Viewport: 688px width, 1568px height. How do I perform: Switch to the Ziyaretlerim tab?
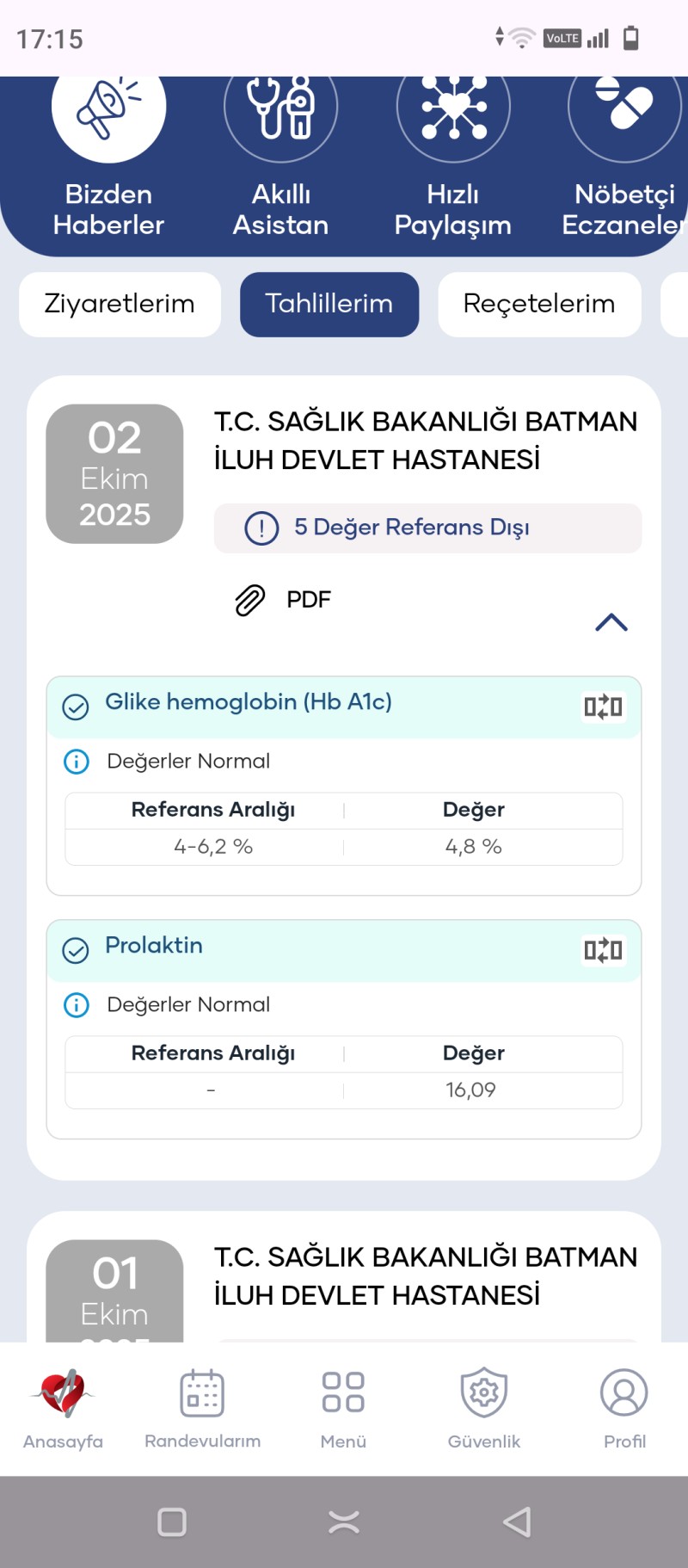[x=120, y=304]
